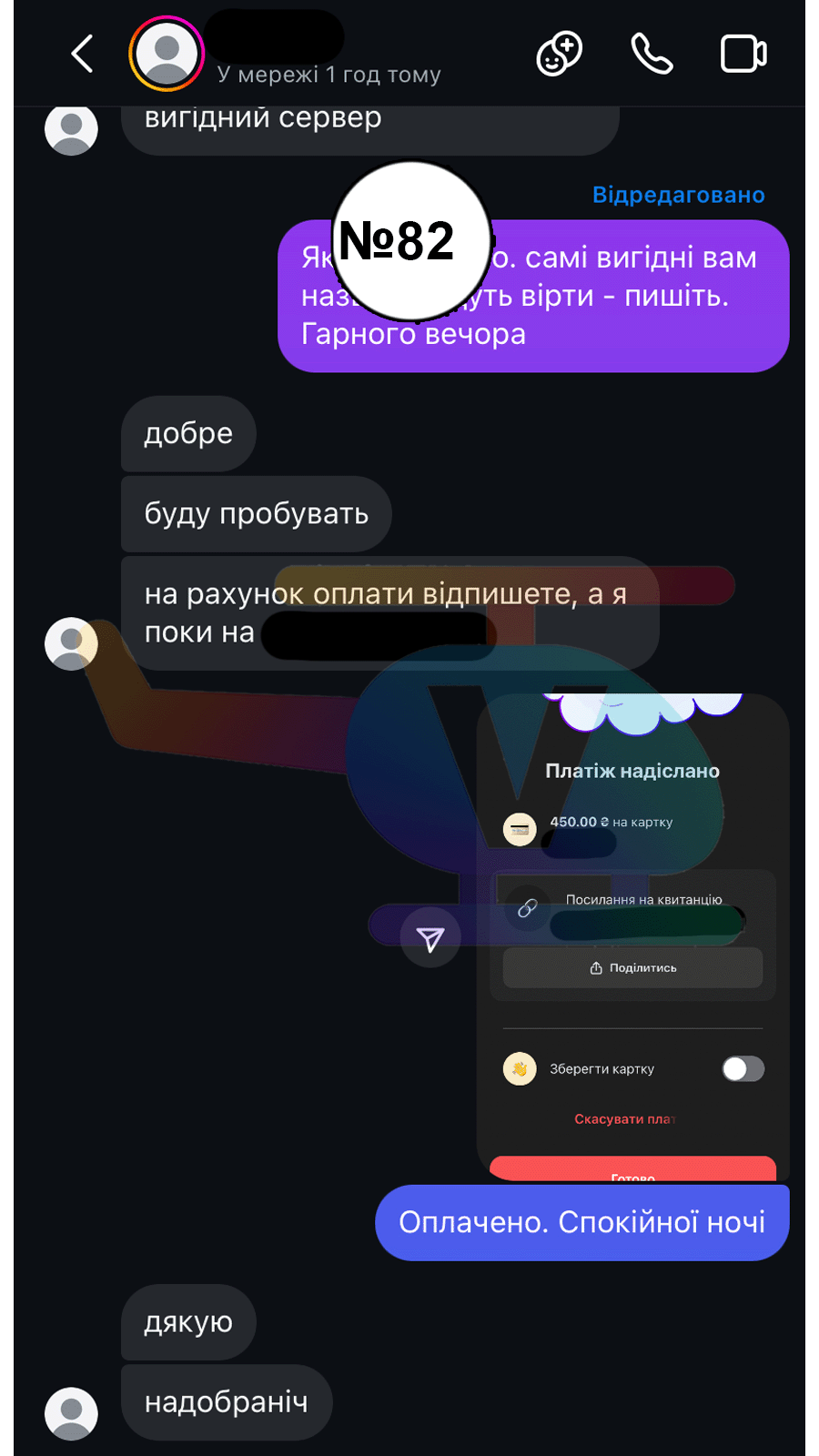The image size is (819, 1456).
Task: Go back to the chats list
Action: (x=83, y=54)
